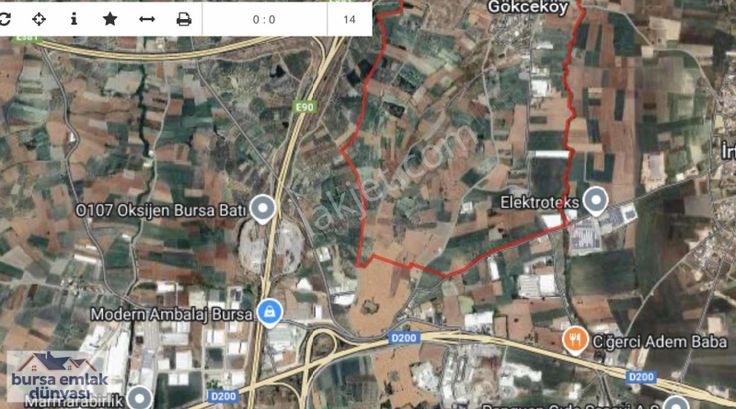Viewport: 736px width, 409px height.
Task: Open the Elektroteks place marker
Action: tap(597, 200)
